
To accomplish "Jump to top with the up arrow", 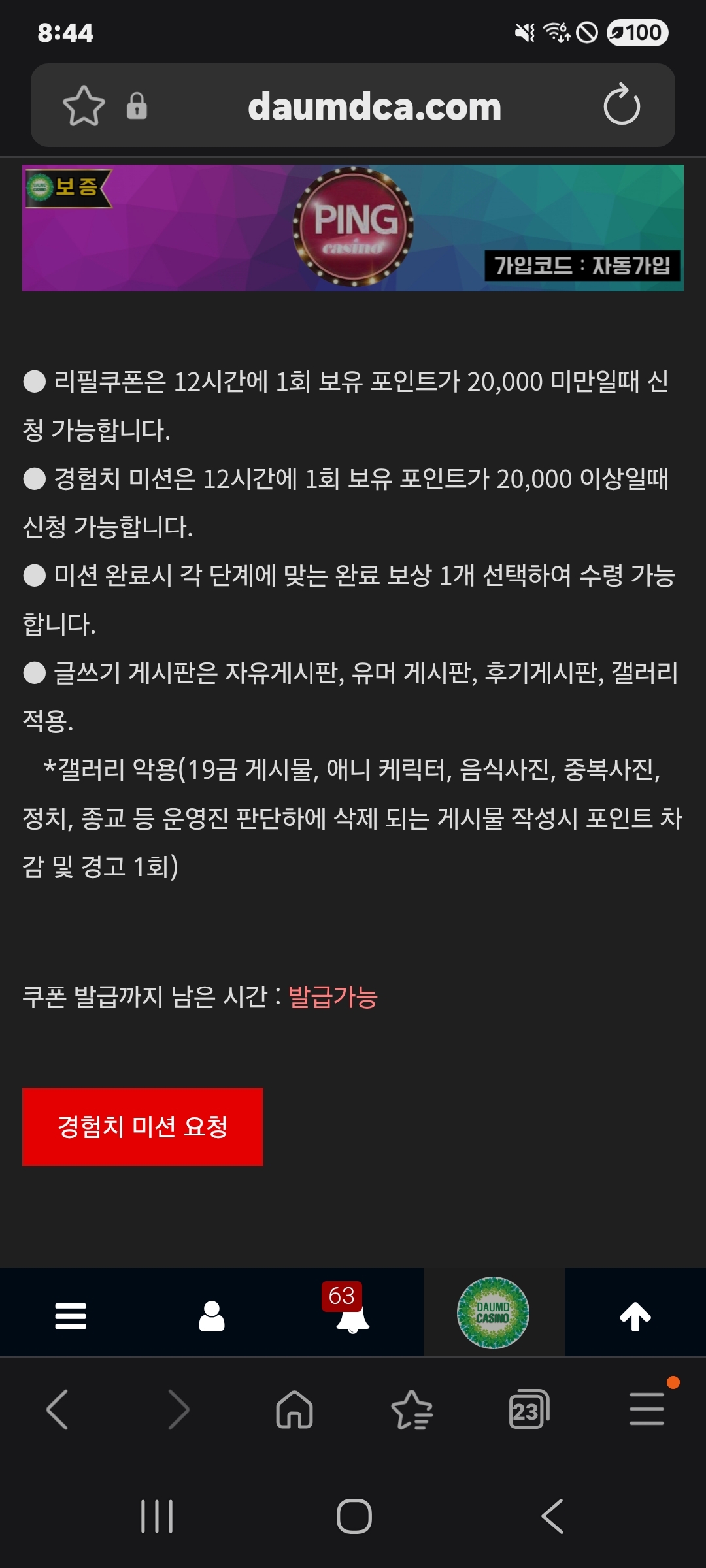I will click(x=635, y=1316).
